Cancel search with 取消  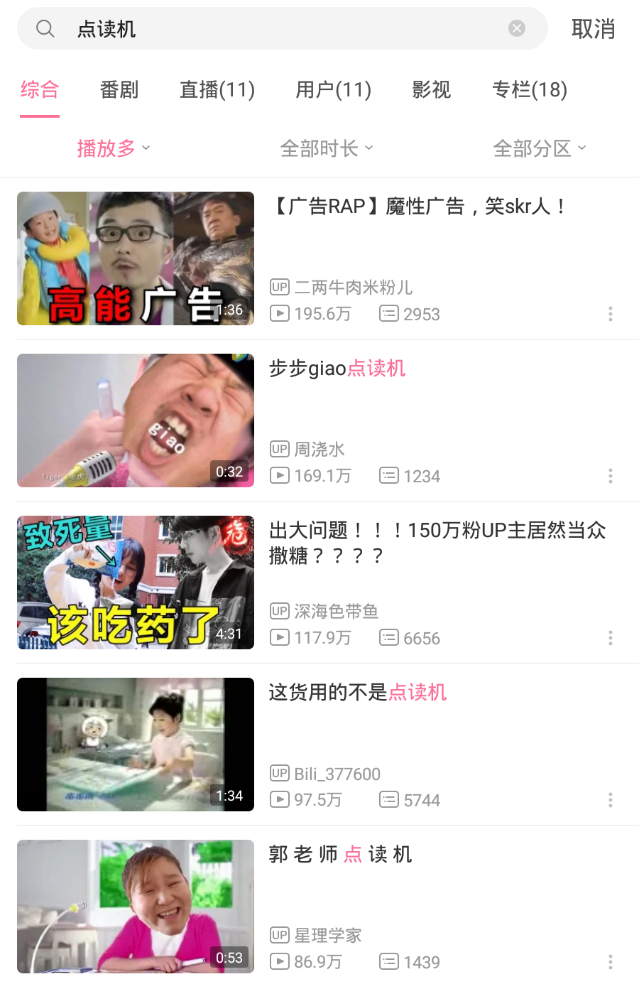coord(593,29)
